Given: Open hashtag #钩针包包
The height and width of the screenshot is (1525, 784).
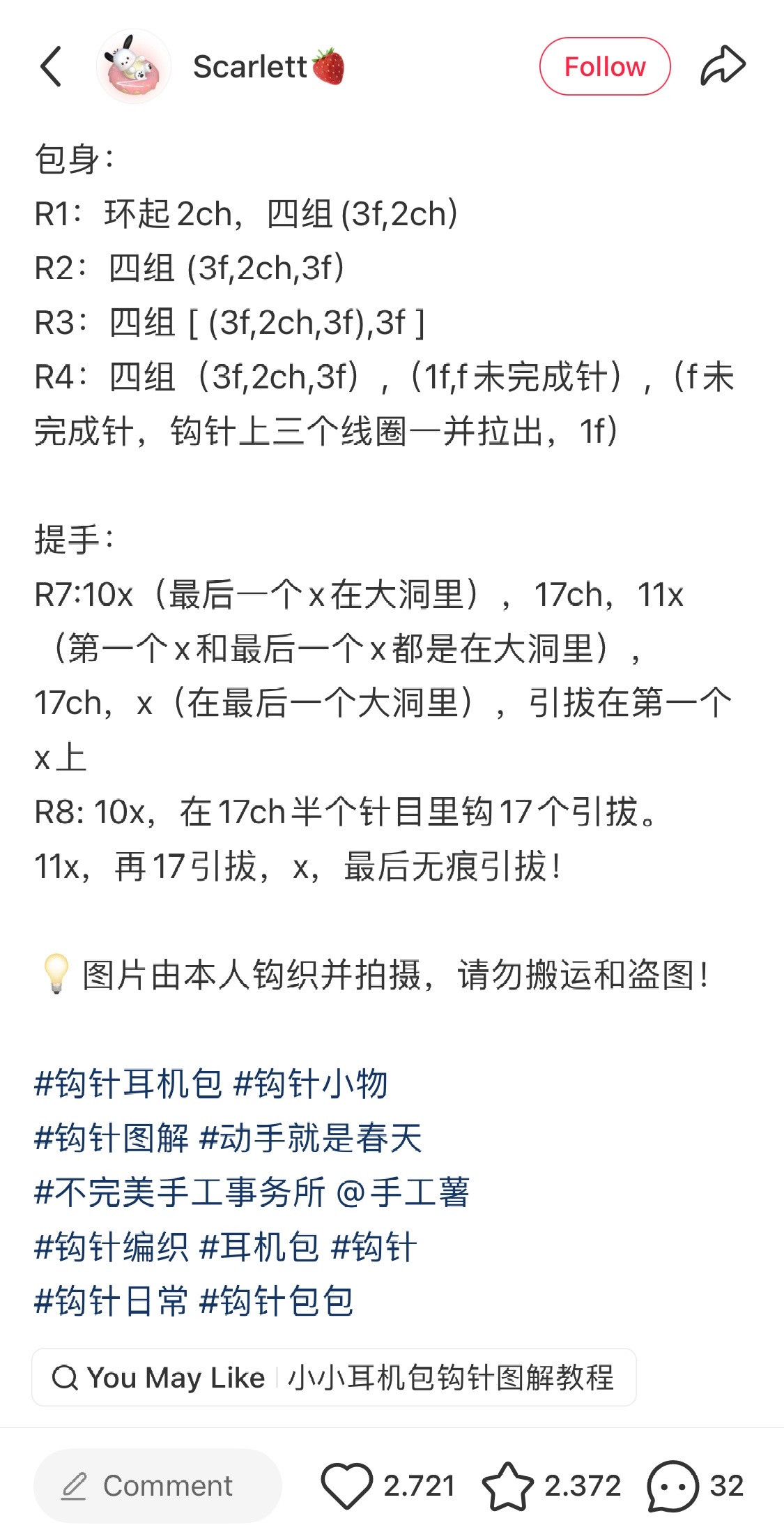Looking at the screenshot, I should click(x=277, y=1302).
